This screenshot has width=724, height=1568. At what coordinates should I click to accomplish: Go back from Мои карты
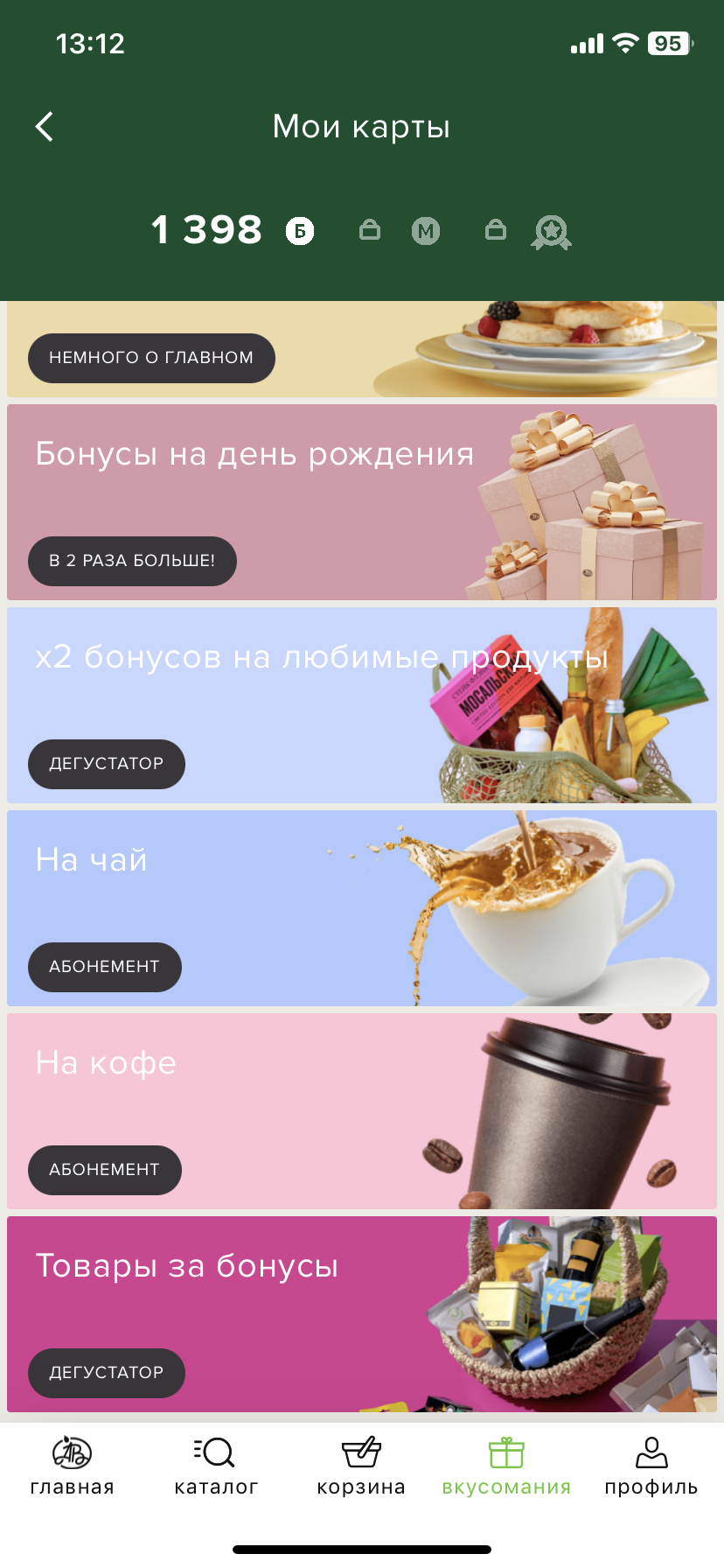pyautogui.click(x=45, y=127)
